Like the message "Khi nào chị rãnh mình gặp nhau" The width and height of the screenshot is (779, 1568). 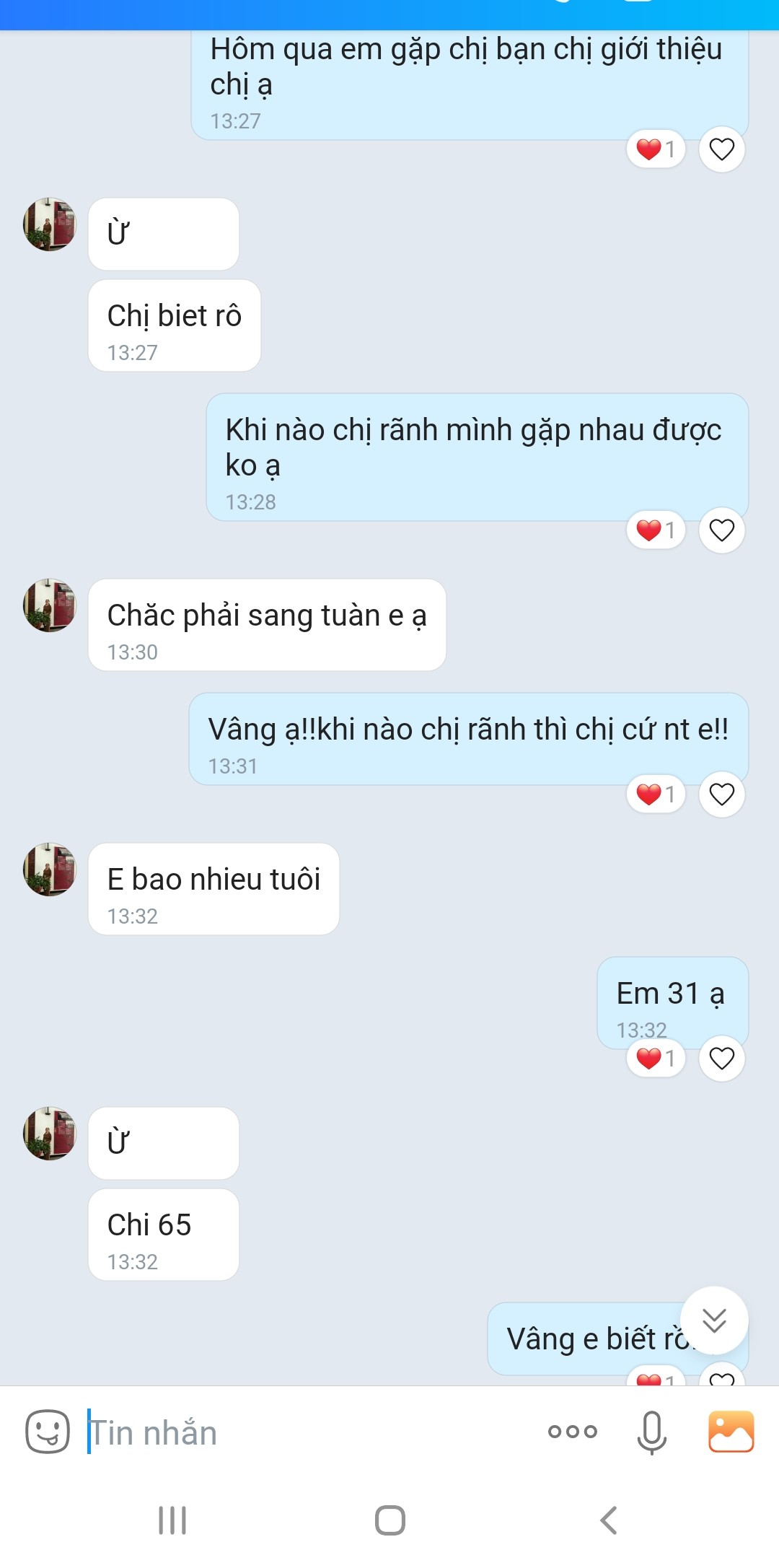click(x=721, y=530)
